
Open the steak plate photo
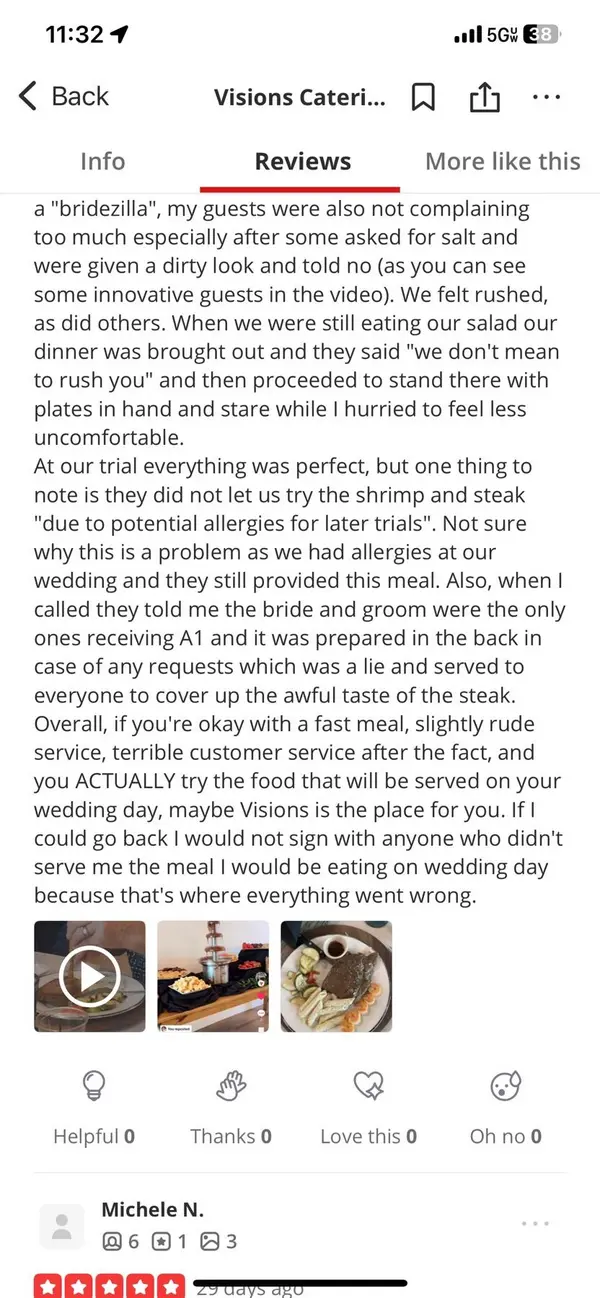click(x=336, y=976)
